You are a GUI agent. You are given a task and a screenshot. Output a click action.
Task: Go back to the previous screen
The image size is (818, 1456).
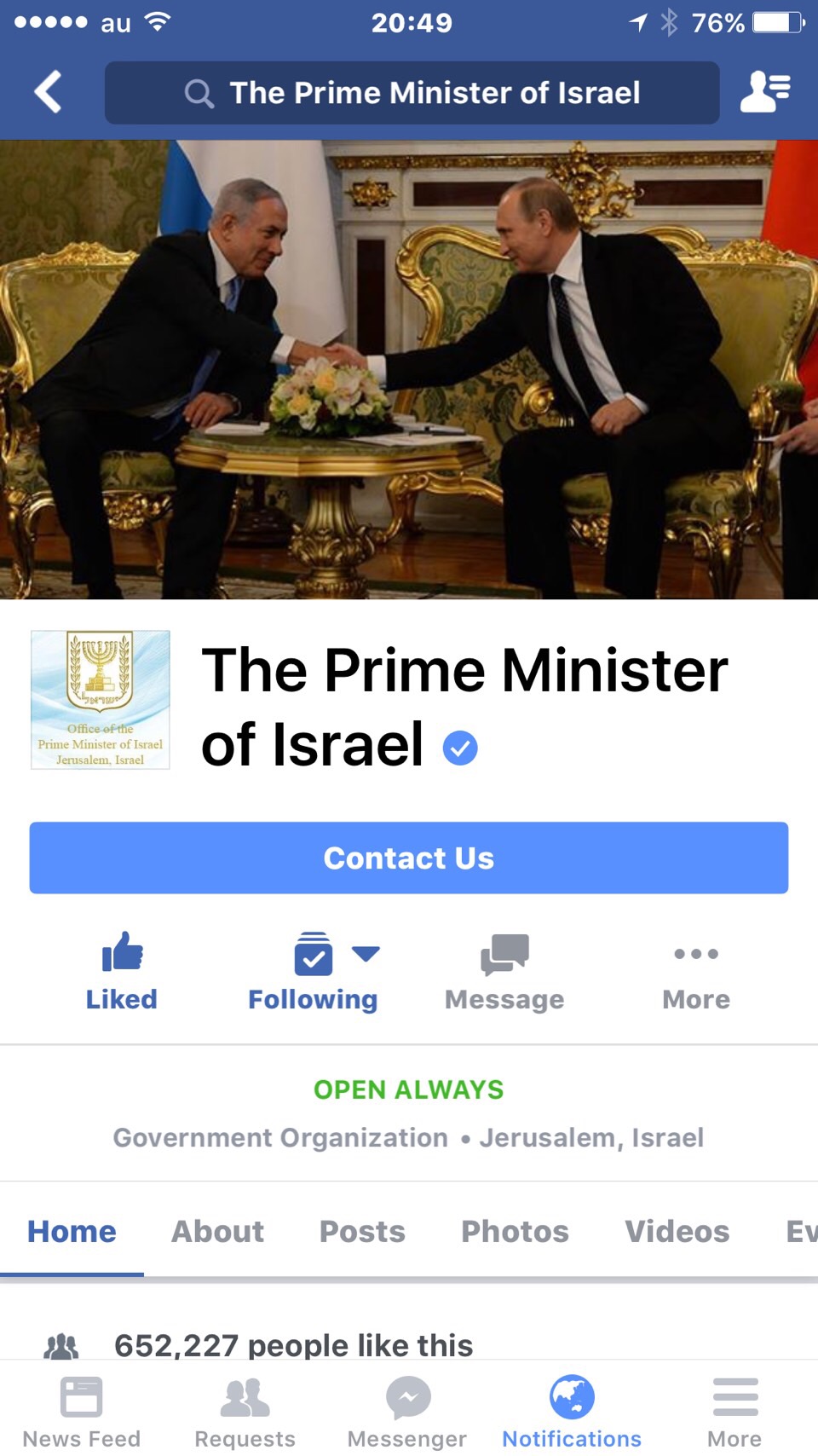[x=49, y=91]
